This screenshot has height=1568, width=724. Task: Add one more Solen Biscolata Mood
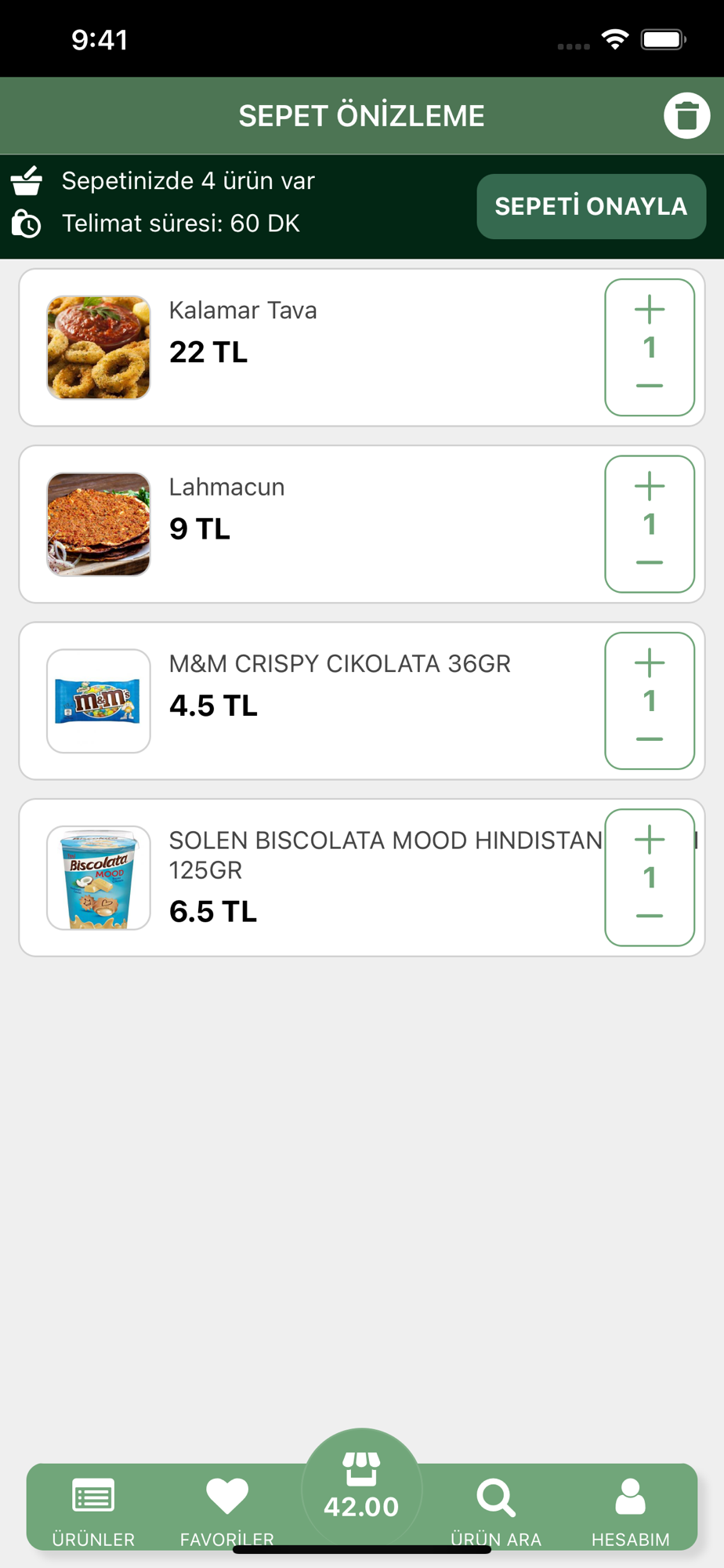(650, 840)
